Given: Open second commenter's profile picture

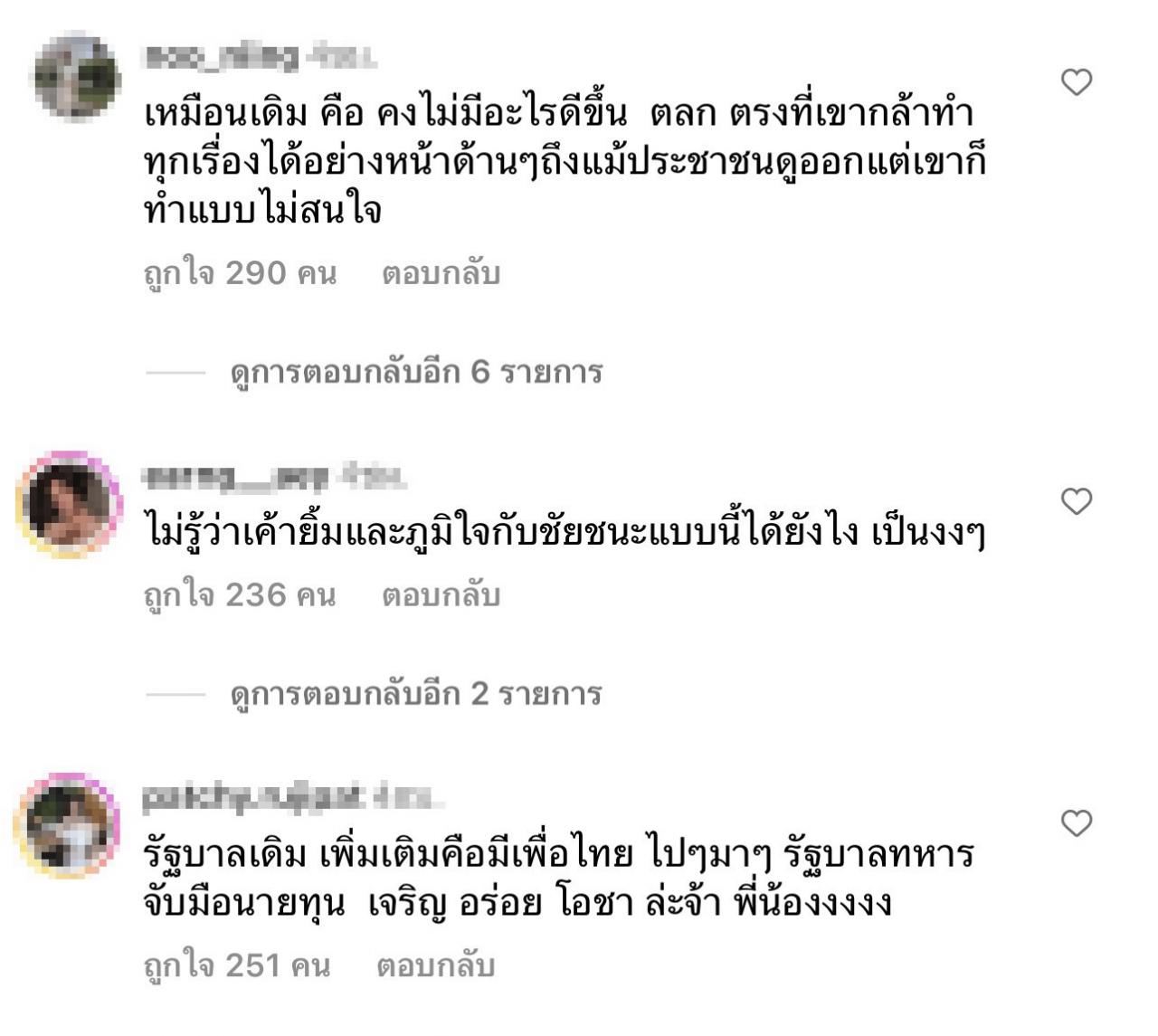Looking at the screenshot, I should pyautogui.click(x=69, y=503).
